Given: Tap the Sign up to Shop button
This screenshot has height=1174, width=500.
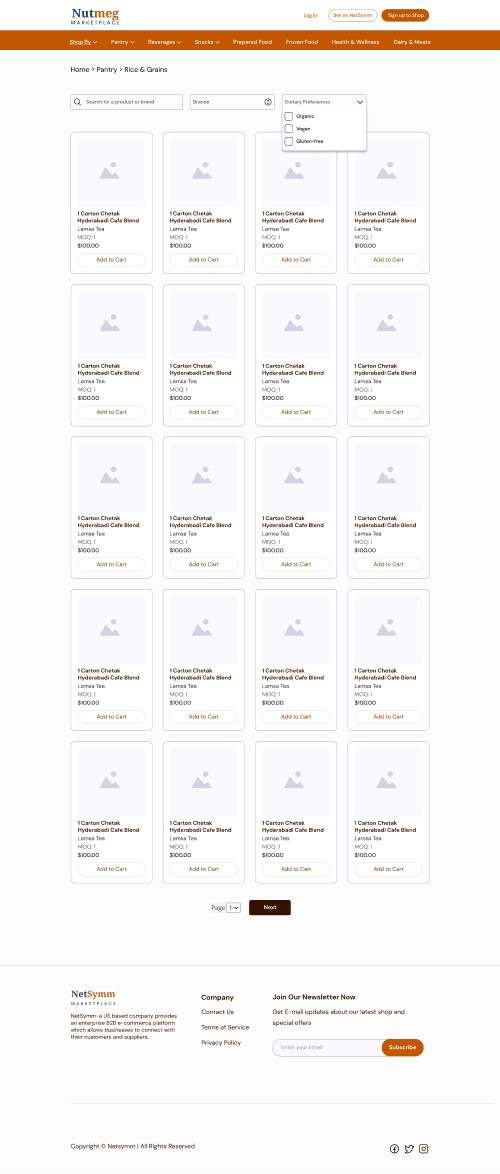Looking at the screenshot, I should click(405, 15).
